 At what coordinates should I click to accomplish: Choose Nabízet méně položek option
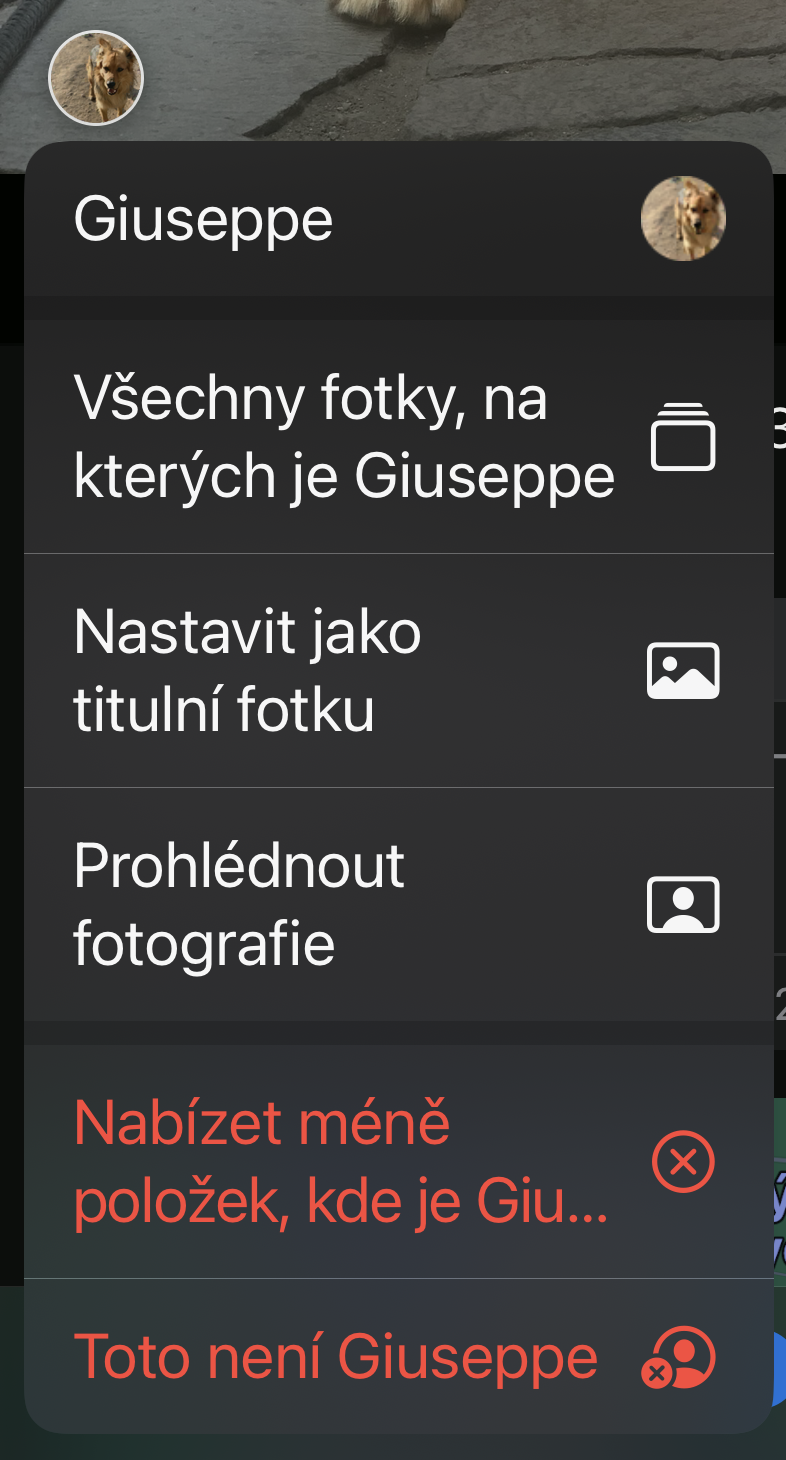(x=398, y=1162)
